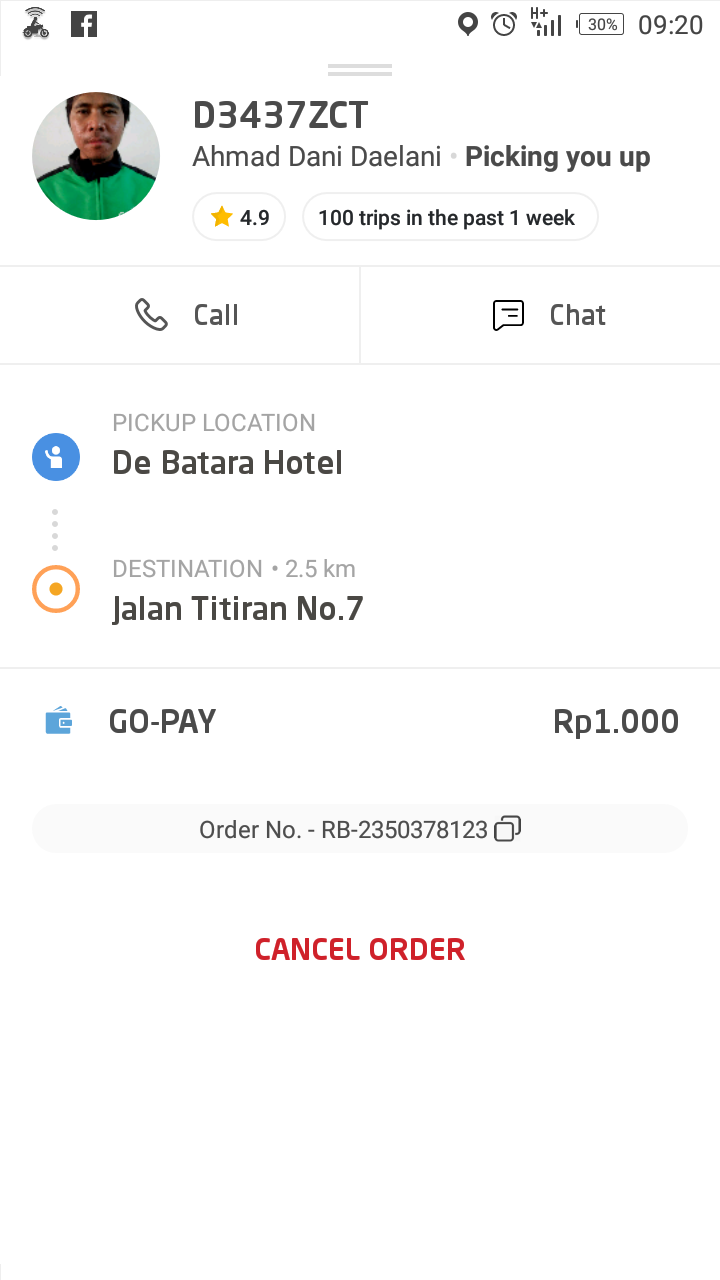Open Jalan Titiran No.7 destination
720x1280 pixels.
point(237,608)
